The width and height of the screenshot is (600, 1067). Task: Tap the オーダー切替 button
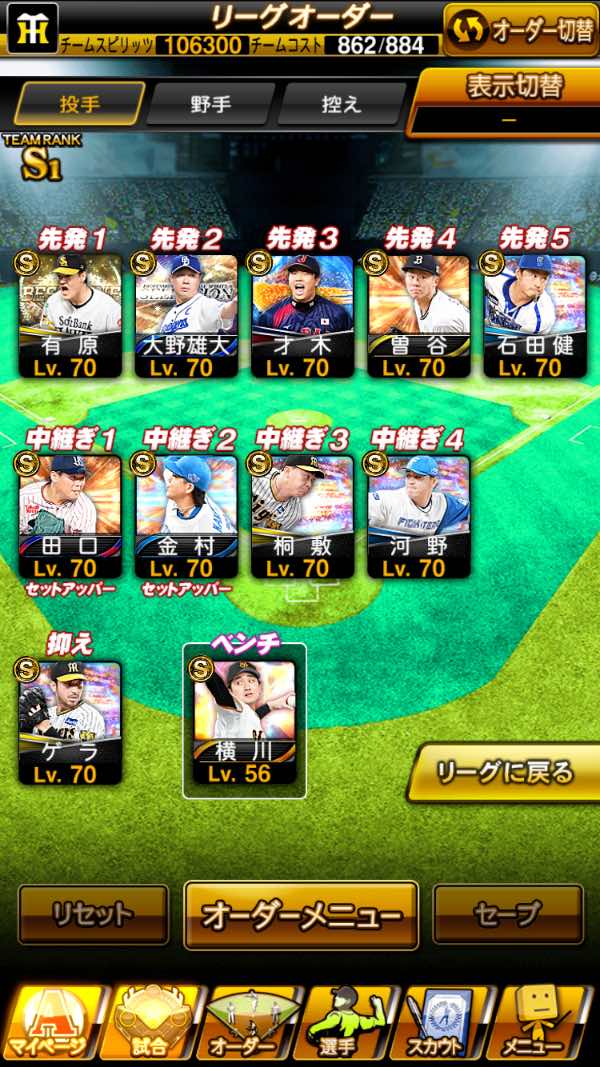520,29
